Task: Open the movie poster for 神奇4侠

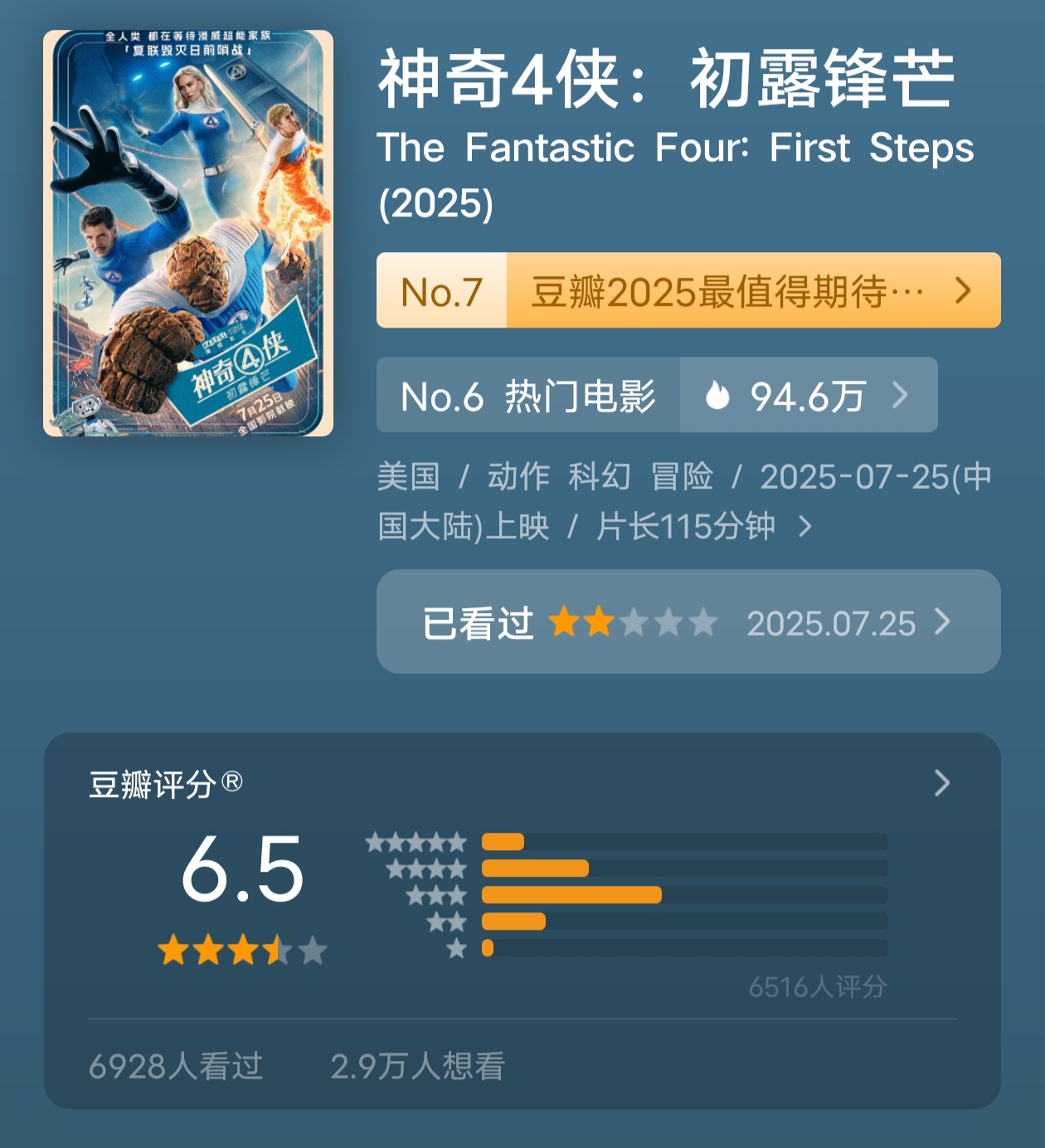Action: [188, 233]
